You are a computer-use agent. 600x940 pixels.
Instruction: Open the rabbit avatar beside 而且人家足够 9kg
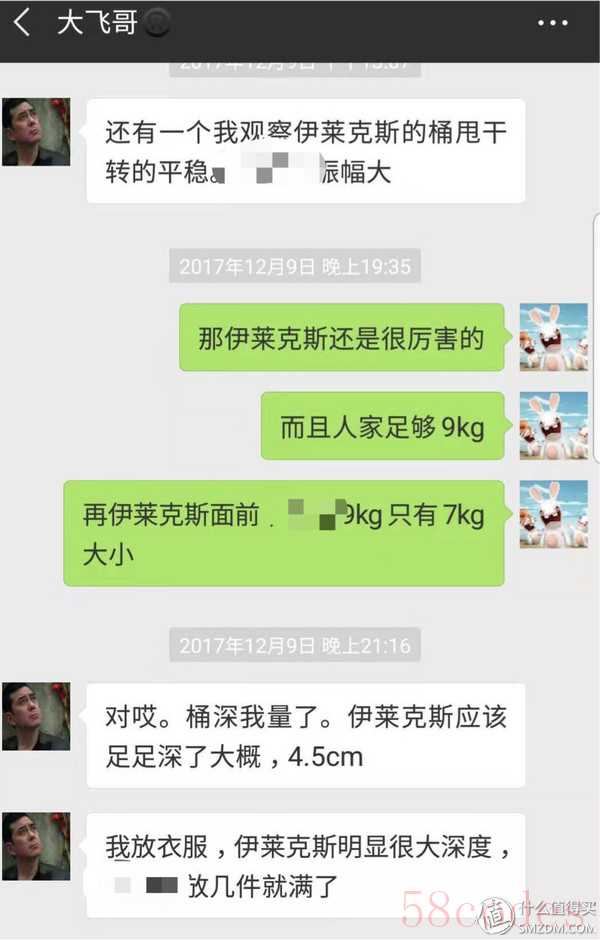pos(553,425)
